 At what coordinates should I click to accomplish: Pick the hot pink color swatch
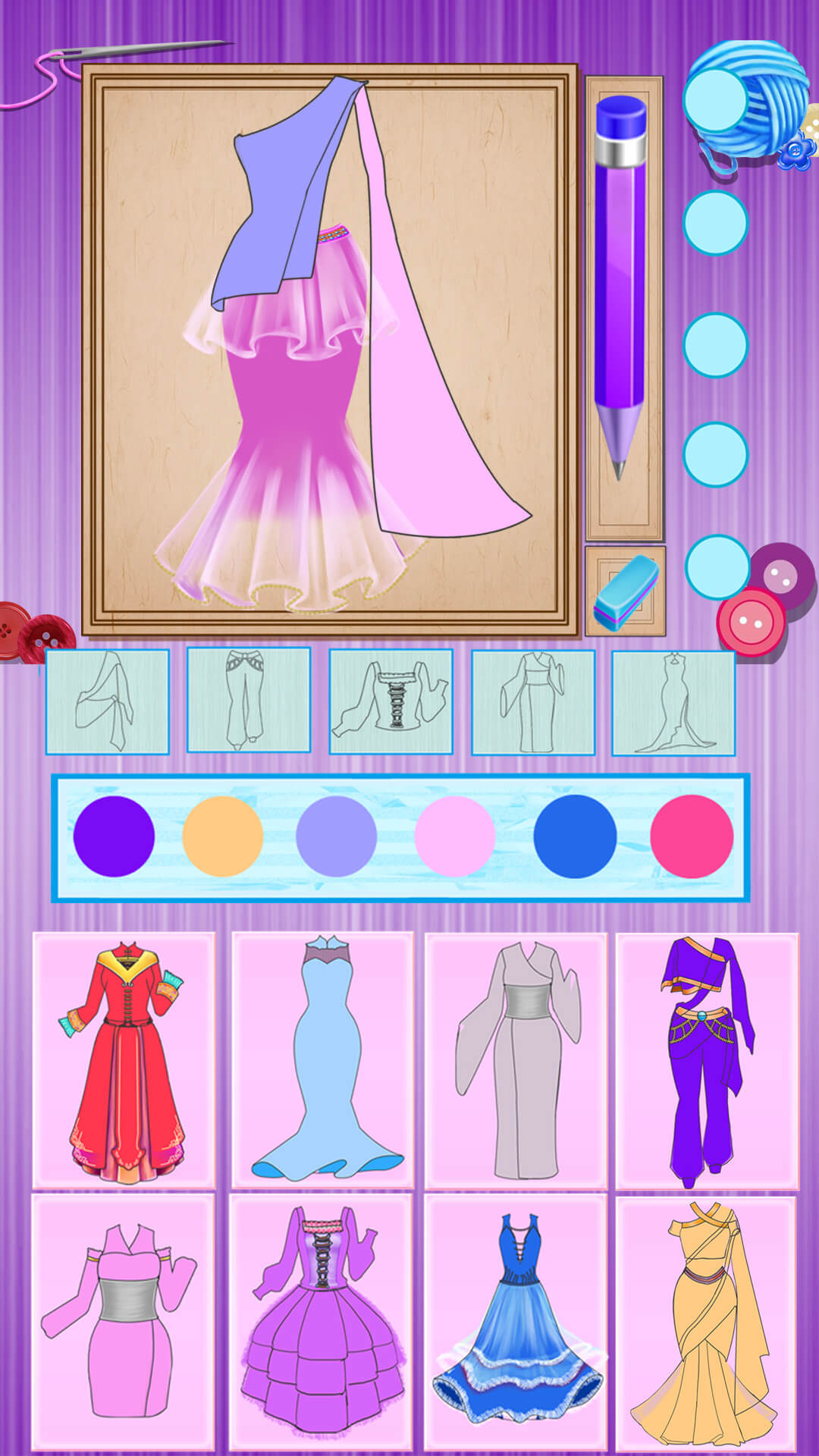691,836
